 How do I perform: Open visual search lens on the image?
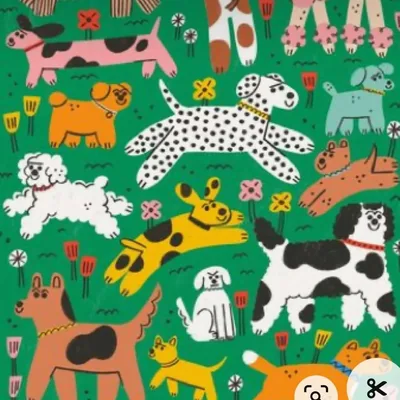(315, 390)
